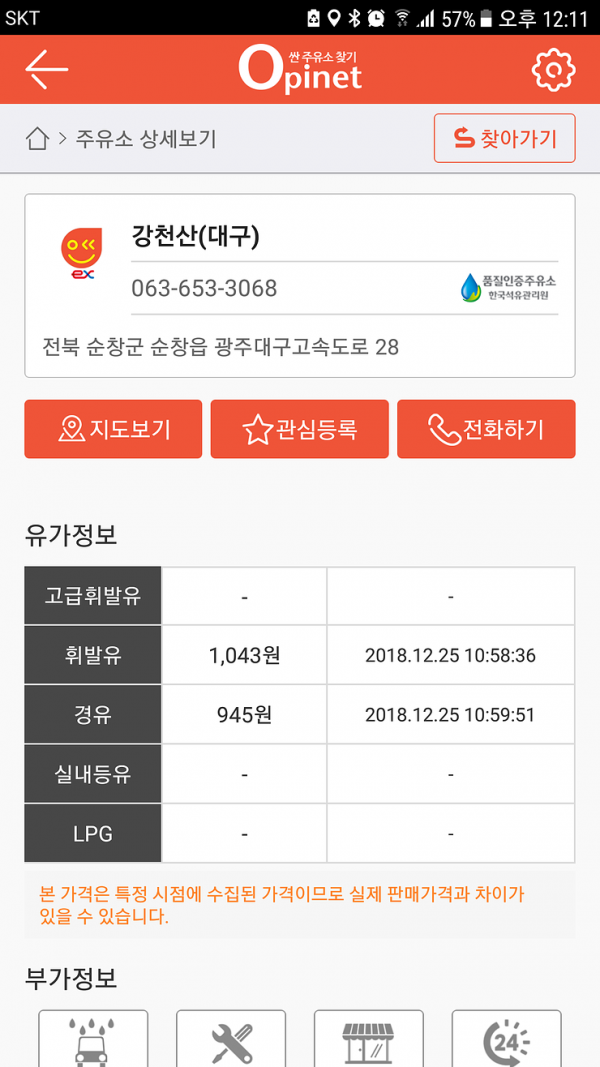Add station to favorites via 관심등록
Screen dimensions: 600x1067
click(299, 429)
